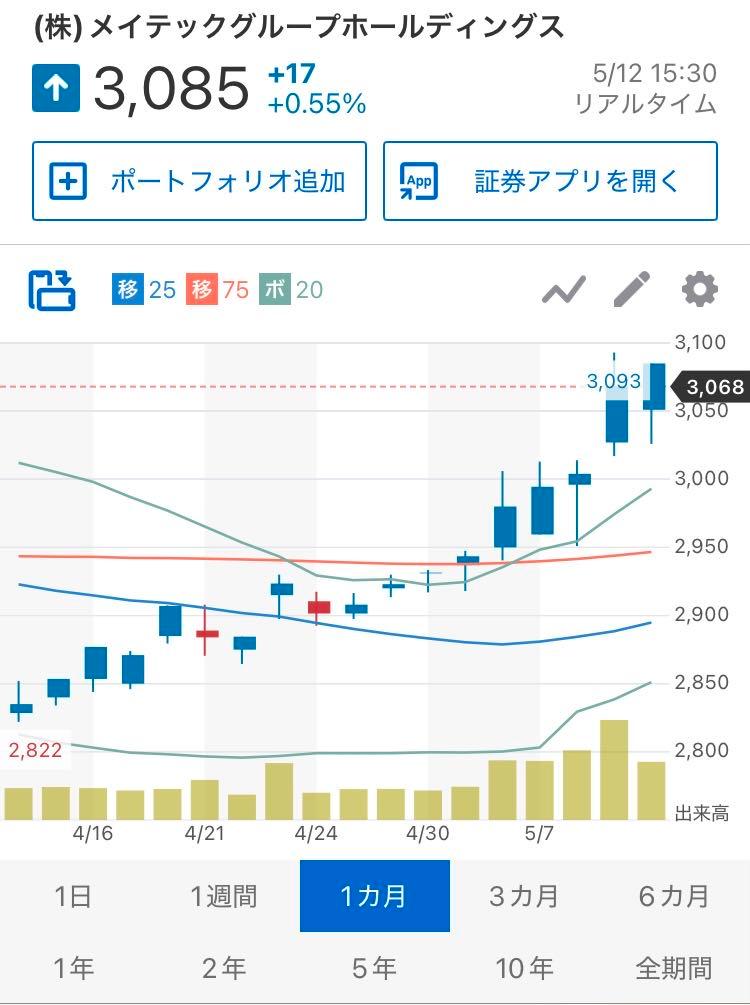Tap ポートフォリオ追加 button

(199, 181)
